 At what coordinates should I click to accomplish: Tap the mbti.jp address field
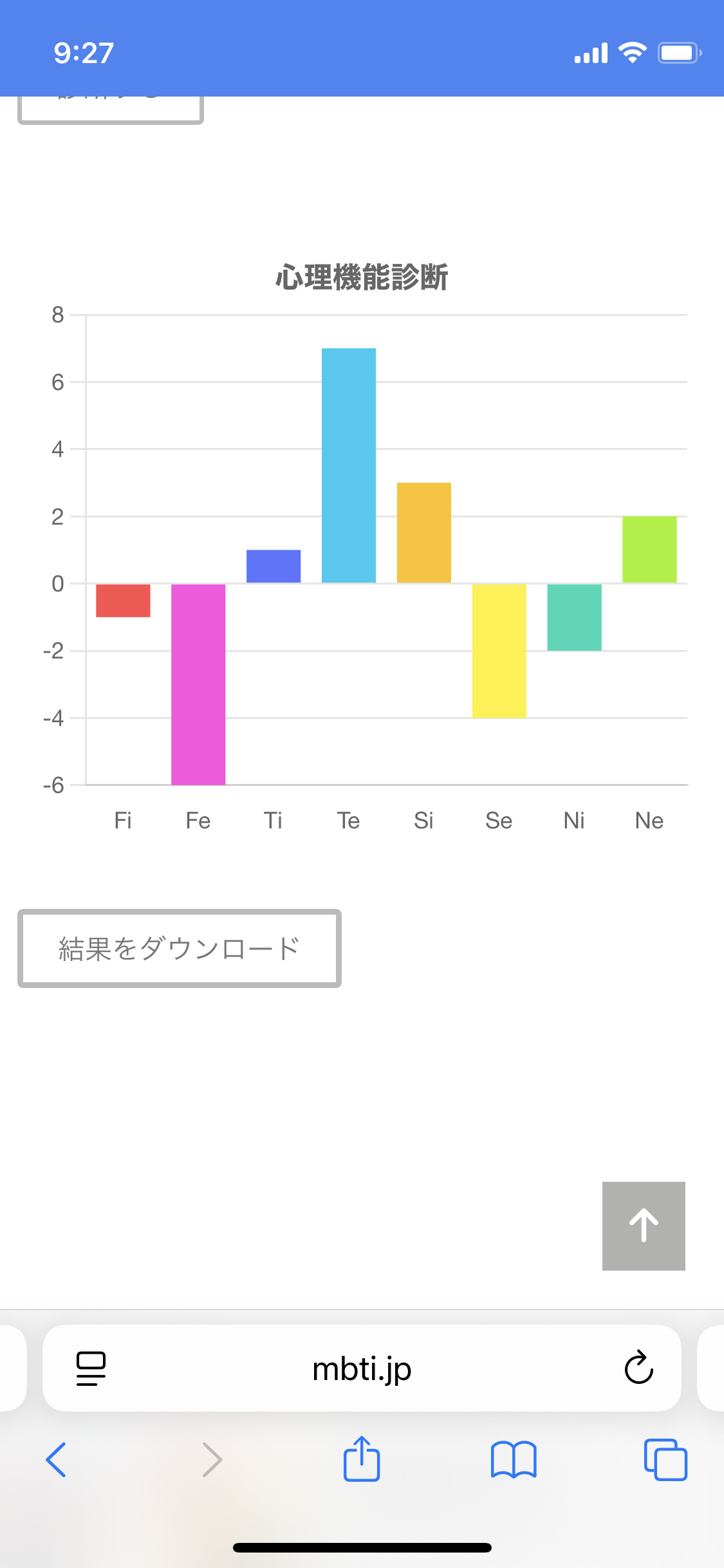[362, 1368]
